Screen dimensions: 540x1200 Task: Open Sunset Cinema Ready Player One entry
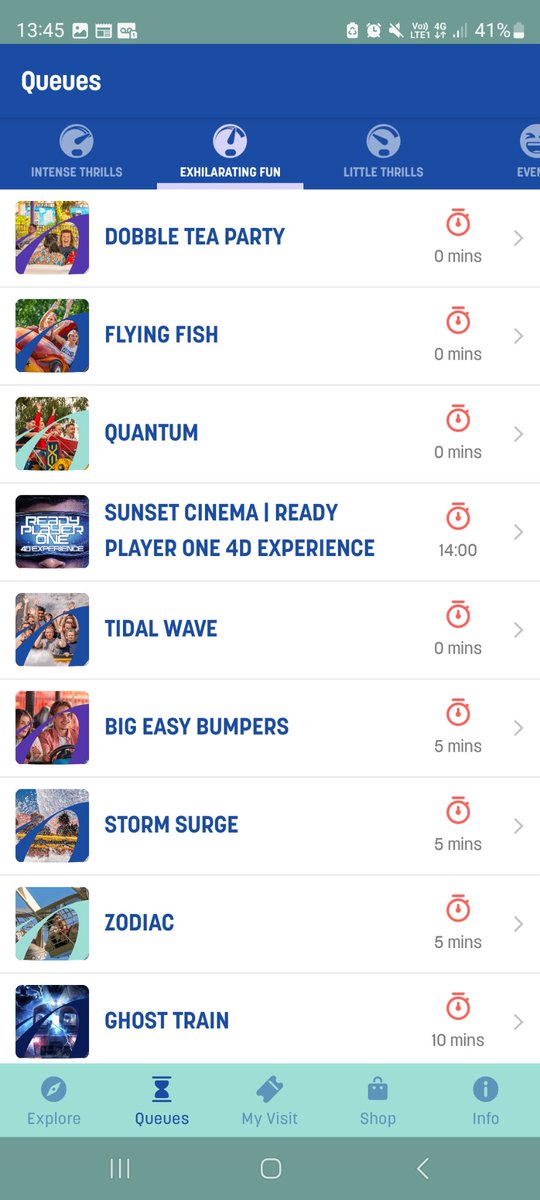(x=270, y=532)
